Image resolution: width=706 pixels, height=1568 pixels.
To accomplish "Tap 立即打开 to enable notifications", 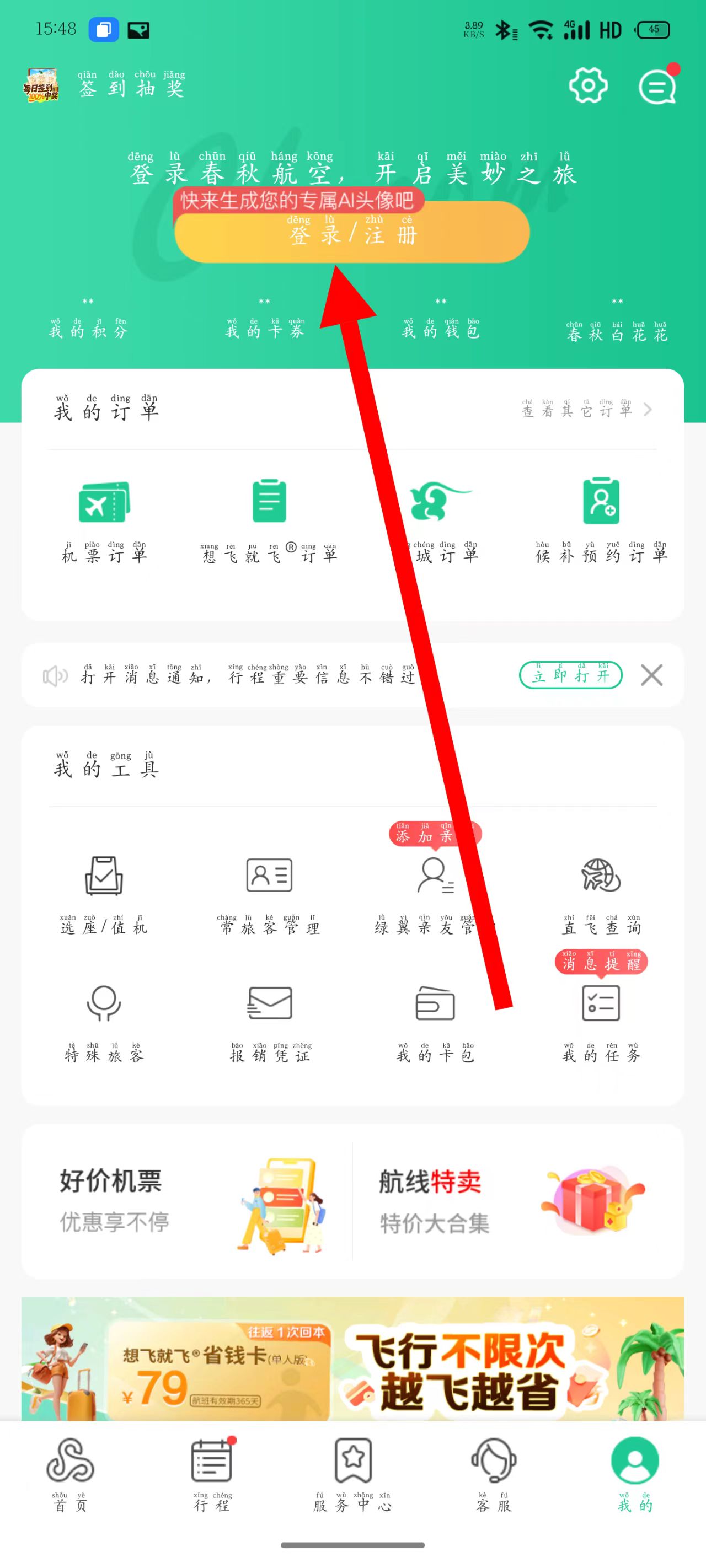I will 570,675.
